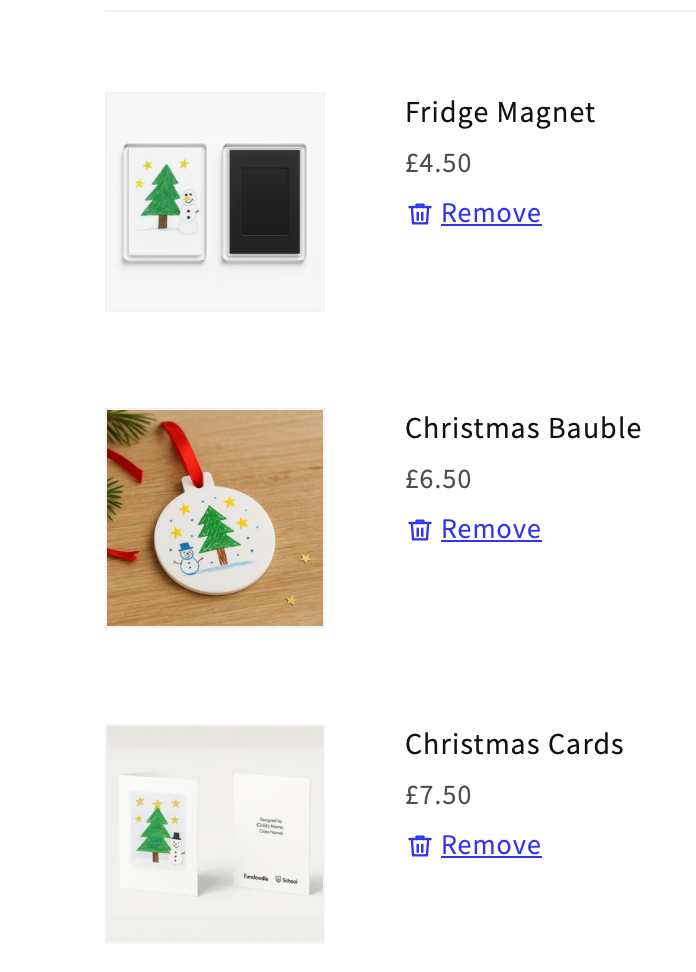Open the Fridge Magnet product image

coord(215,202)
